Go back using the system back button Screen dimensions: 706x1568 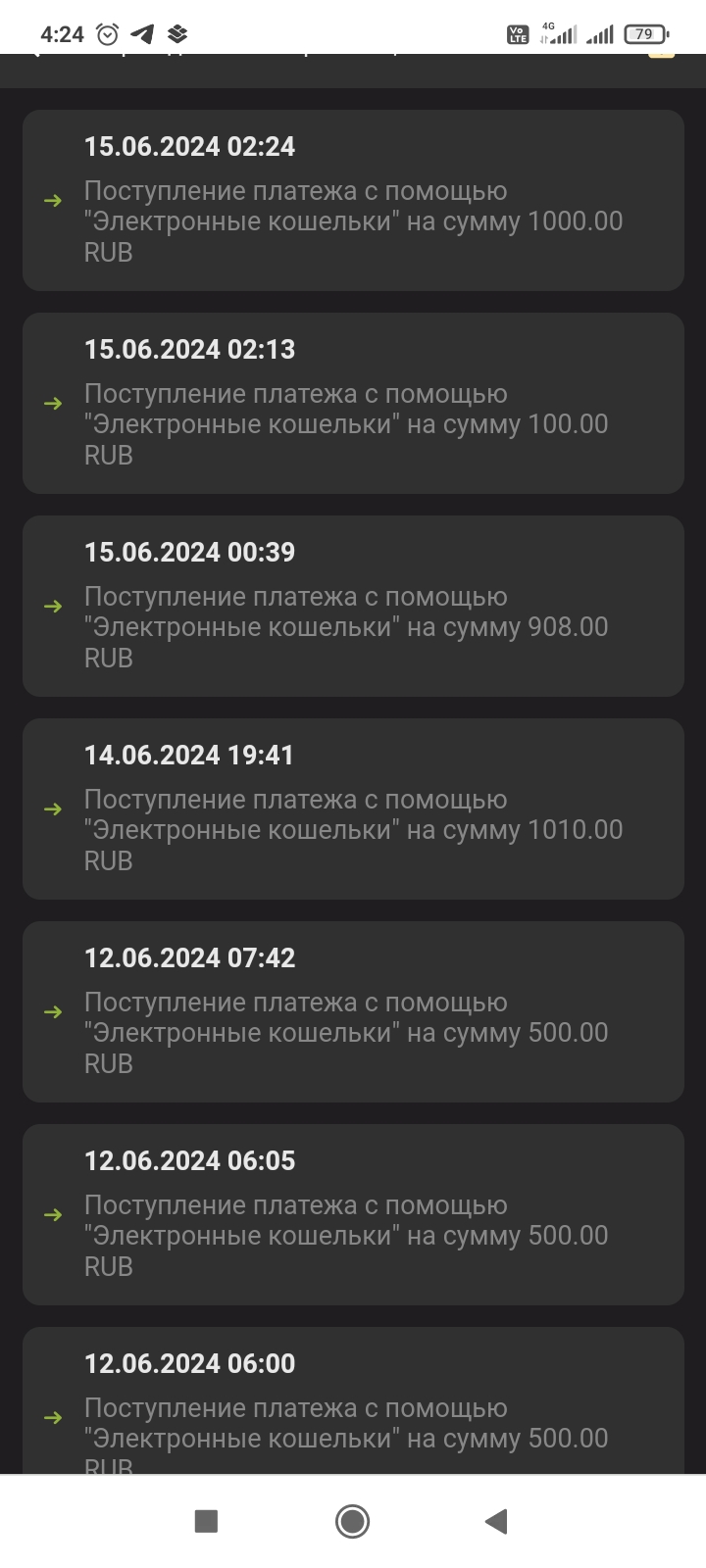pyautogui.click(x=496, y=1521)
